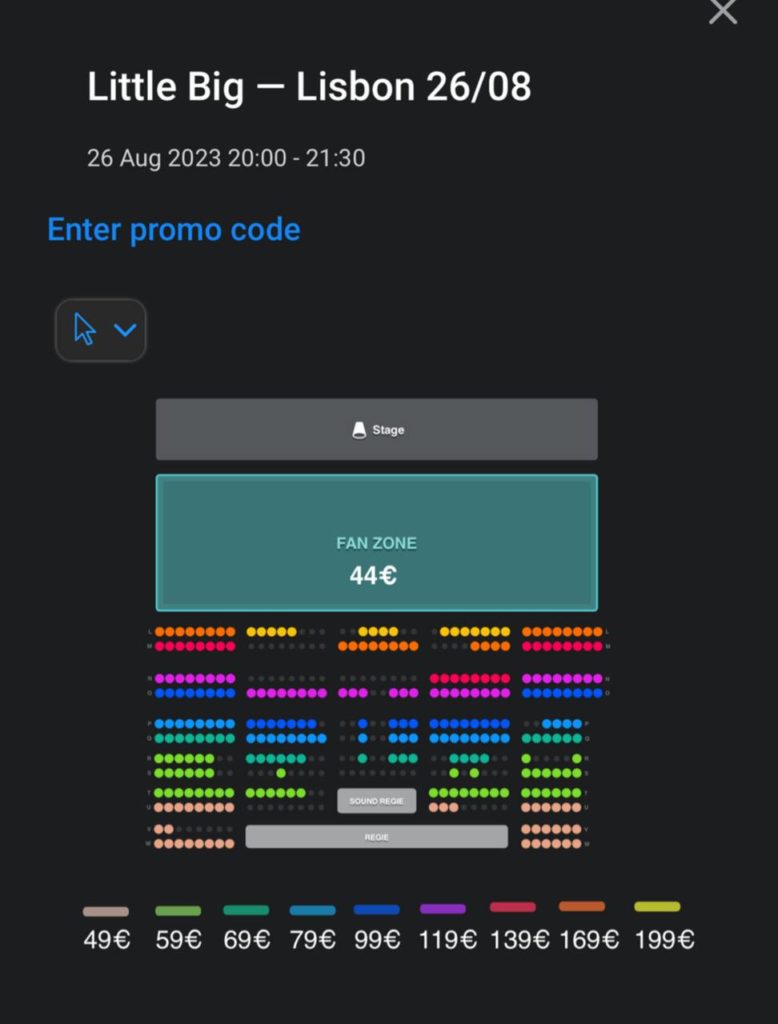Close the ticket selection dialog

(722, 12)
